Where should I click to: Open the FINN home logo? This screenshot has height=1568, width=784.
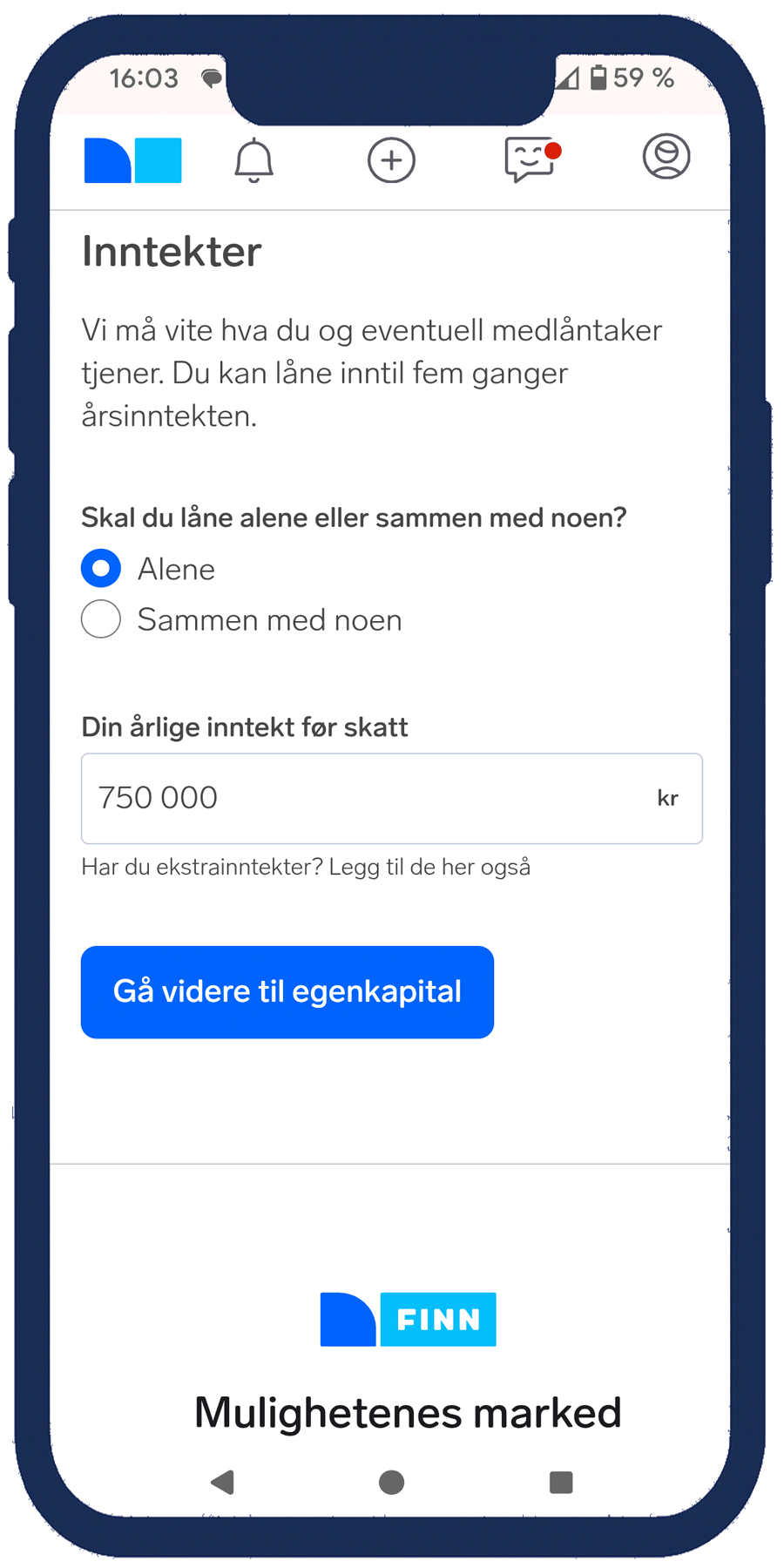tap(132, 160)
